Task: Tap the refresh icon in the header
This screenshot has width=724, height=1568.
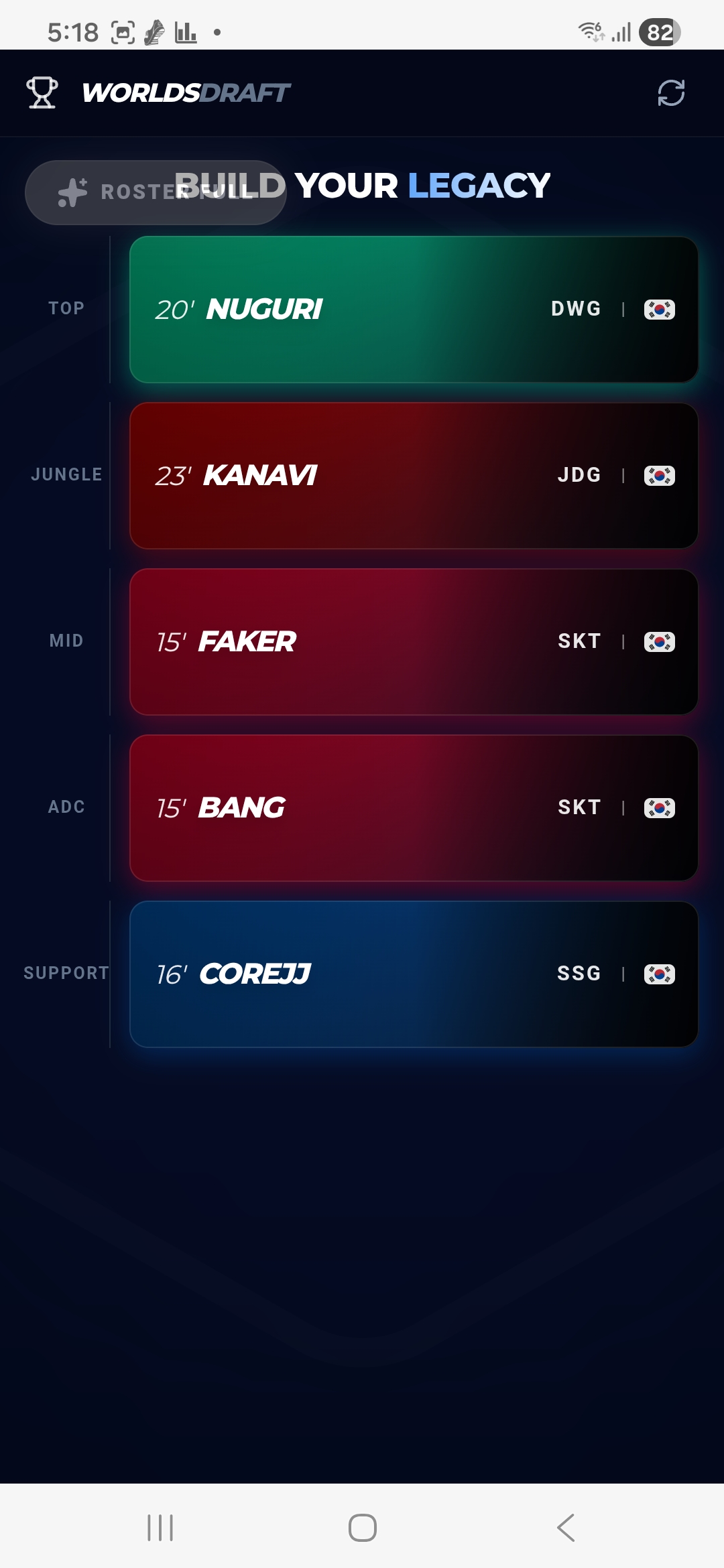Action: pyautogui.click(x=671, y=93)
